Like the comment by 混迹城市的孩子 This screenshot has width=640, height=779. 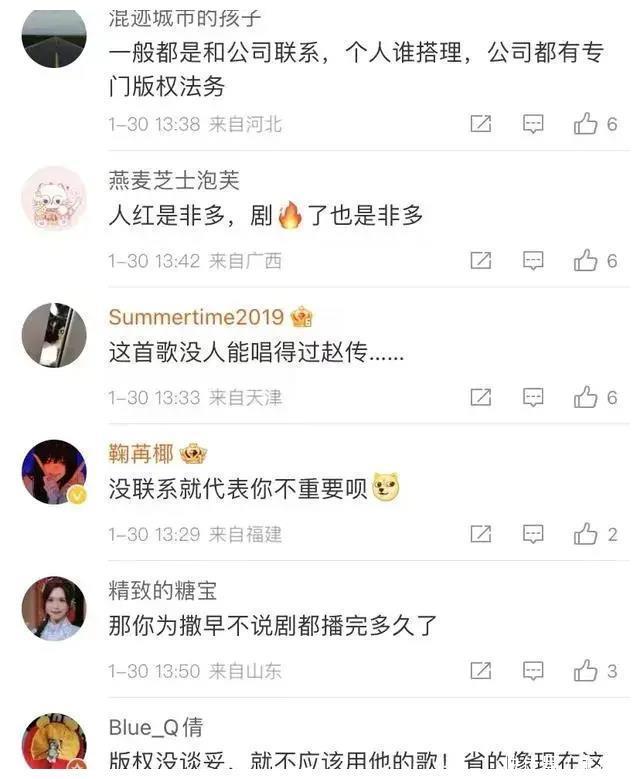coord(586,124)
